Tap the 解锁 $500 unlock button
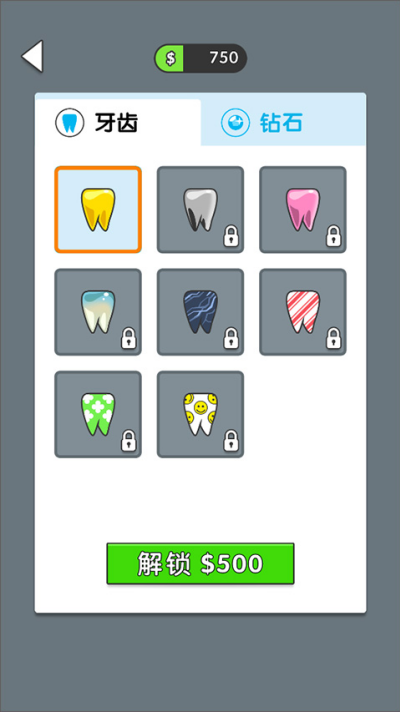This screenshot has width=400, height=712. (200, 564)
